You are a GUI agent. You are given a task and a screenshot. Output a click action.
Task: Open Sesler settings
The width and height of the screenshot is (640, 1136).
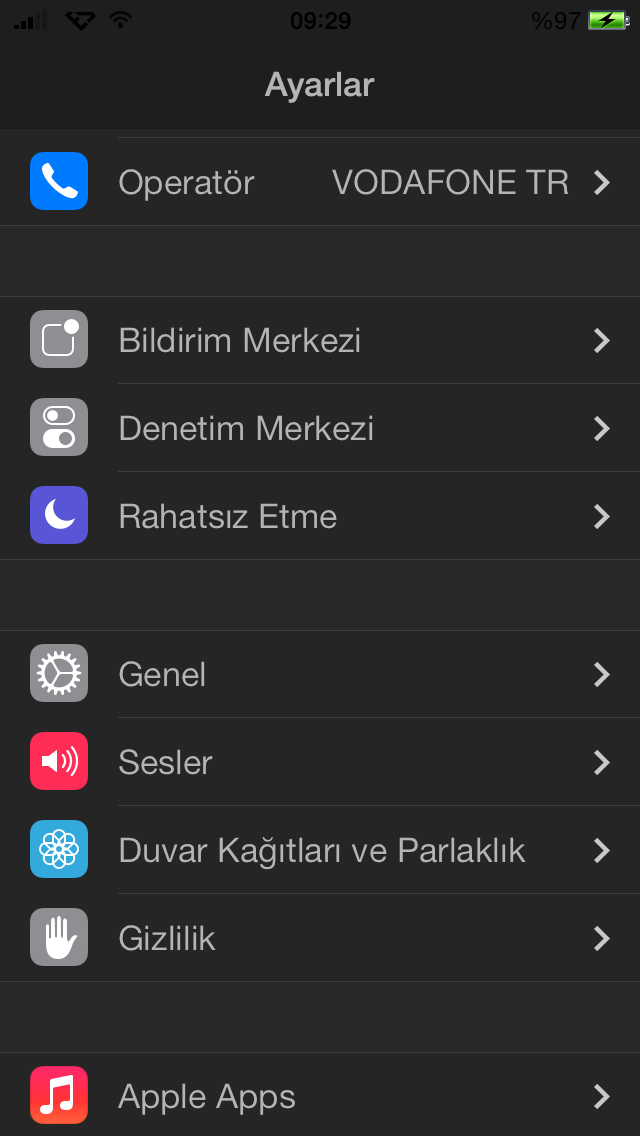pyautogui.click(x=320, y=761)
